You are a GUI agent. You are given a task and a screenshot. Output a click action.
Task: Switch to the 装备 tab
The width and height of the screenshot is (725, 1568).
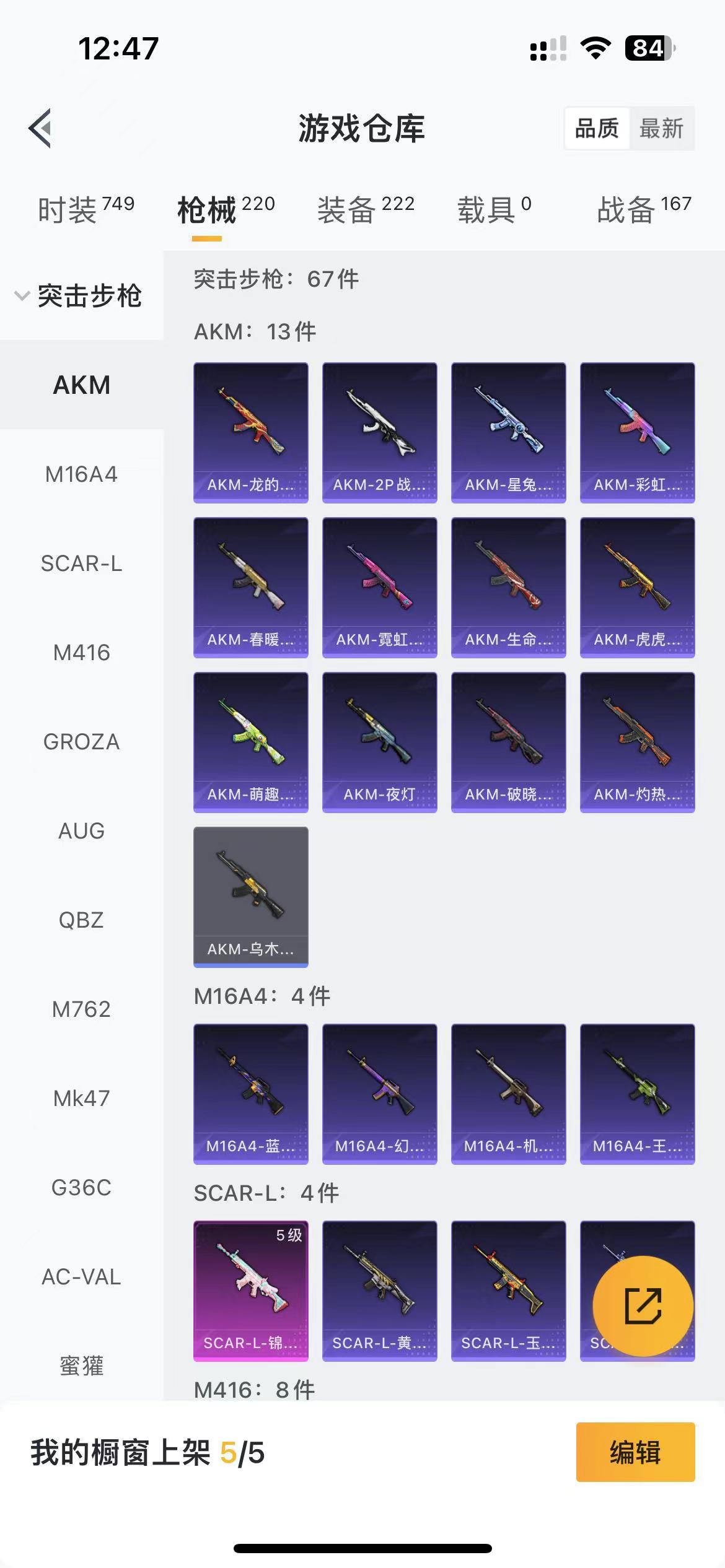(x=366, y=209)
